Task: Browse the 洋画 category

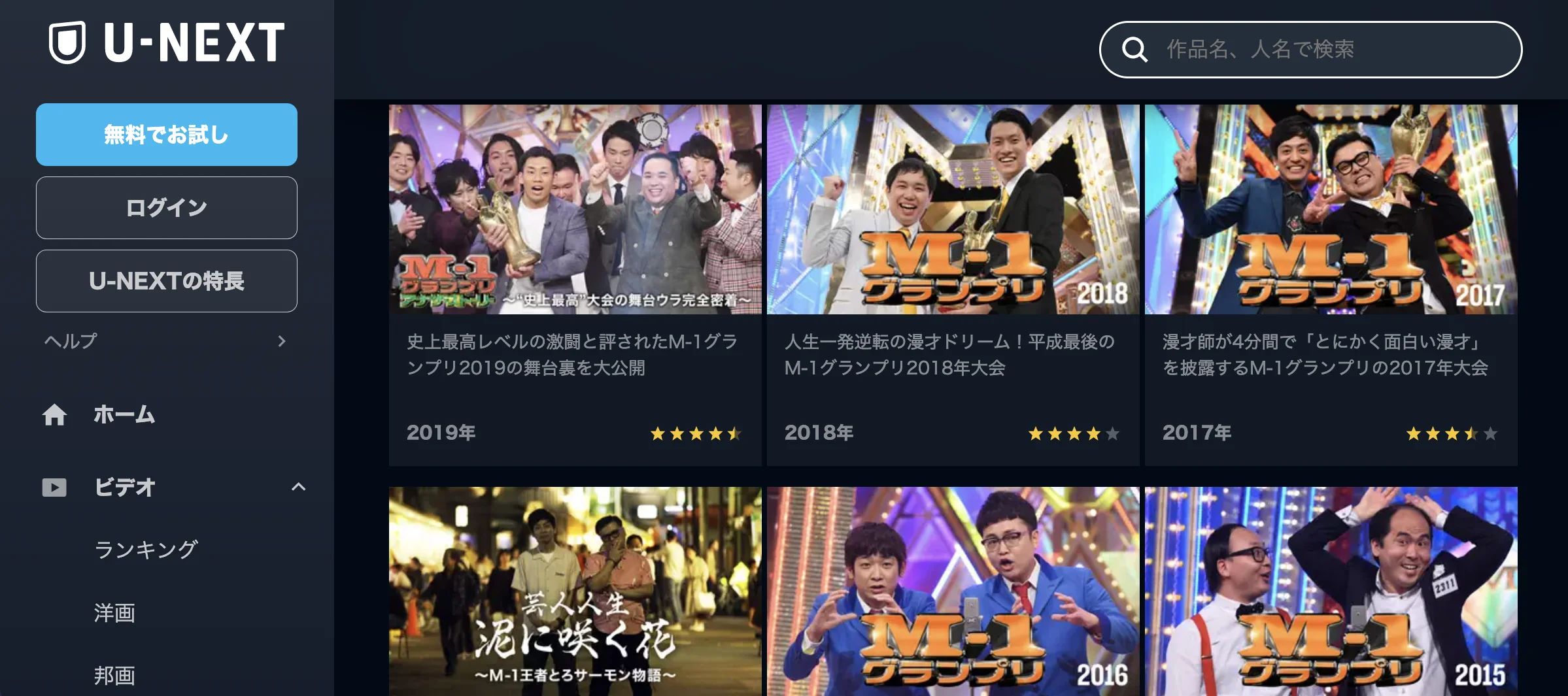Action: (x=114, y=612)
